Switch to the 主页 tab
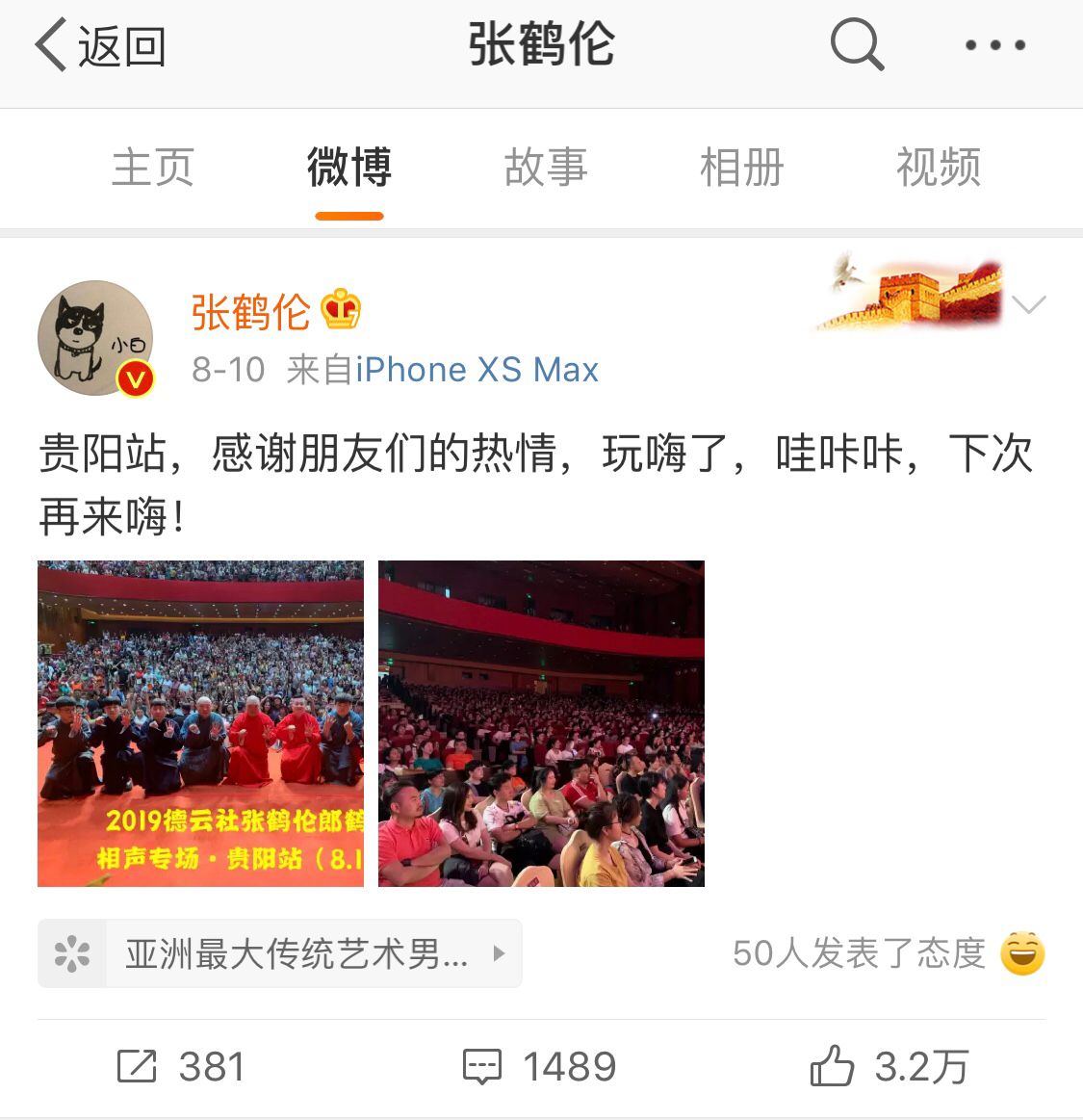The height and width of the screenshot is (1120, 1083). coord(153,168)
